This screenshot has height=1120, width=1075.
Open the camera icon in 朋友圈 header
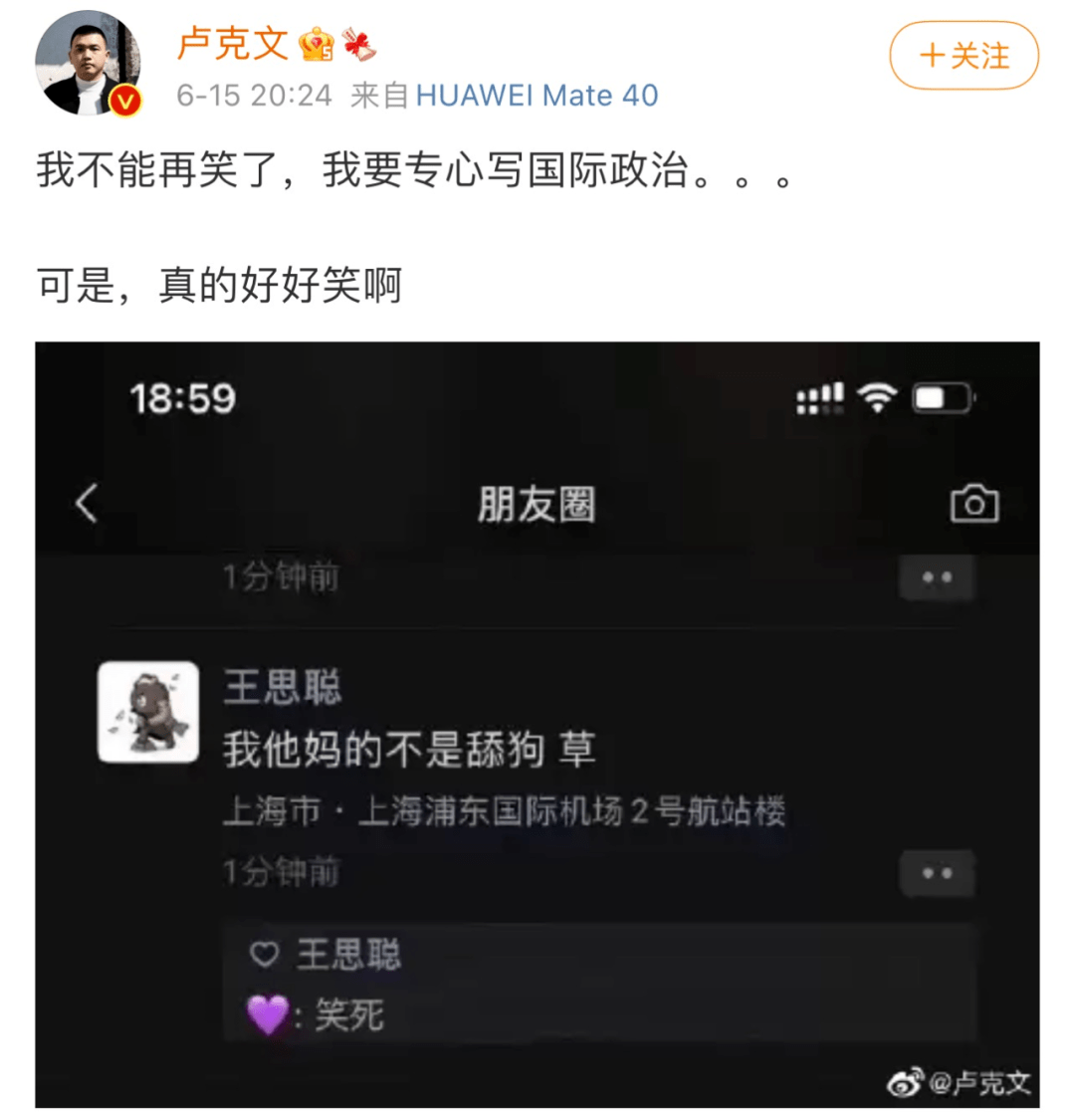[x=975, y=503]
